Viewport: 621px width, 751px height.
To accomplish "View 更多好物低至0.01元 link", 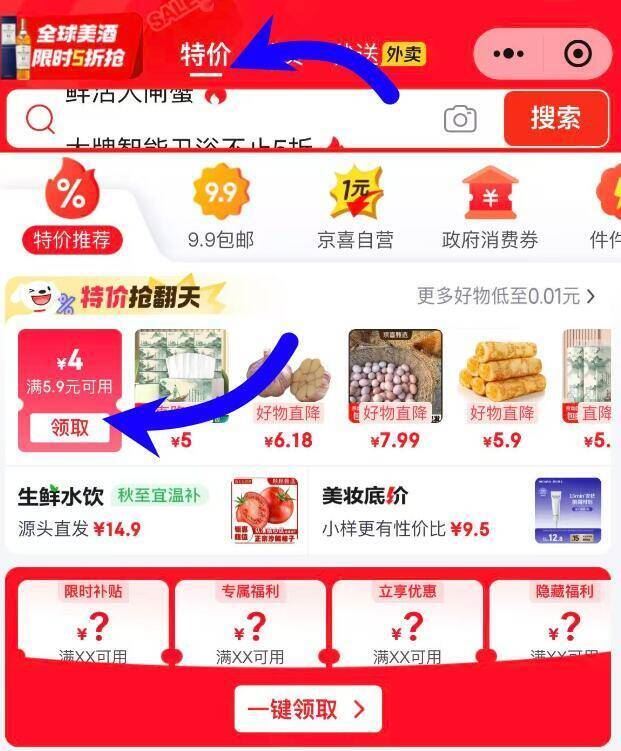I will click(x=505, y=296).
